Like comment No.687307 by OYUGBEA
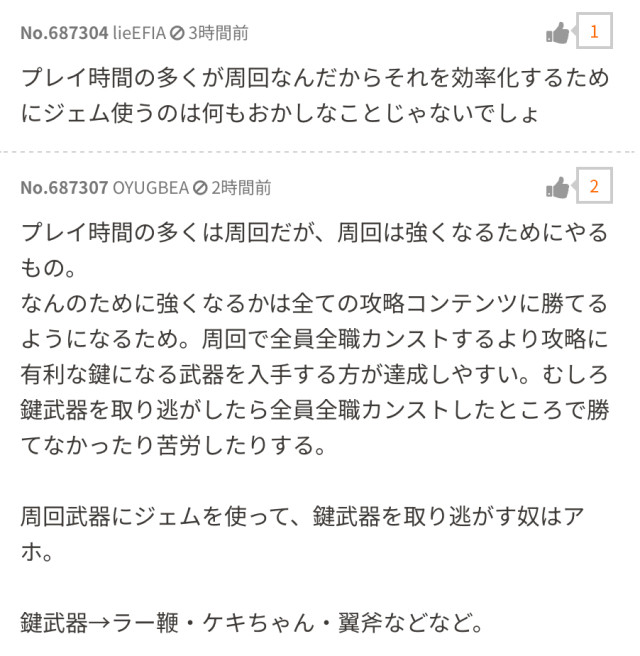This screenshot has width=640, height=656. [557, 187]
